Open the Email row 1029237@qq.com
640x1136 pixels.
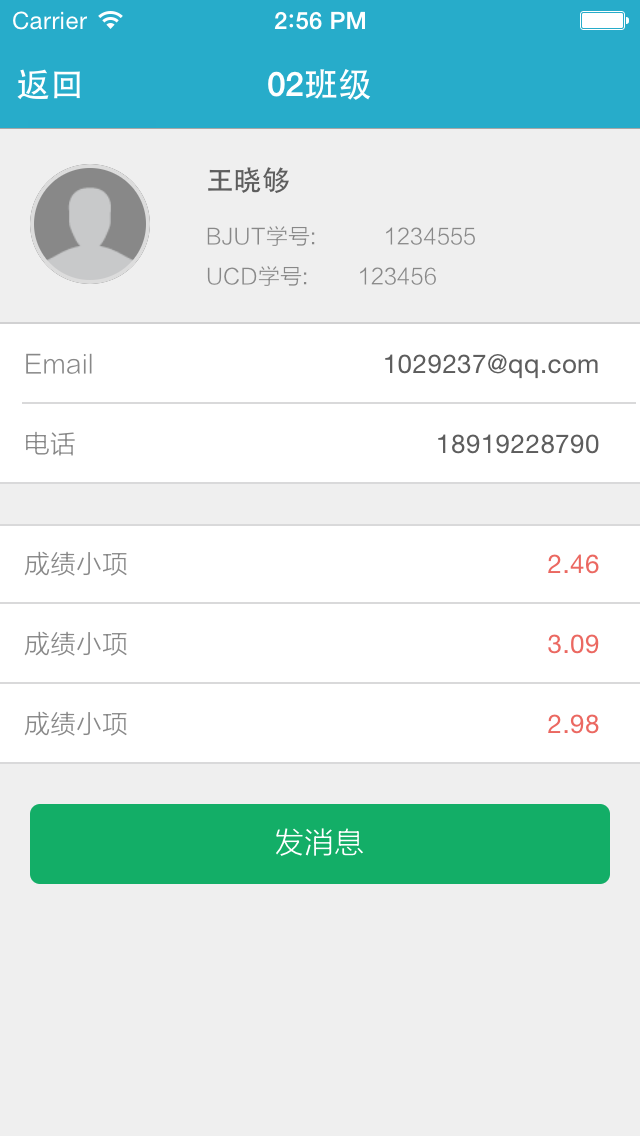pyautogui.click(x=320, y=364)
